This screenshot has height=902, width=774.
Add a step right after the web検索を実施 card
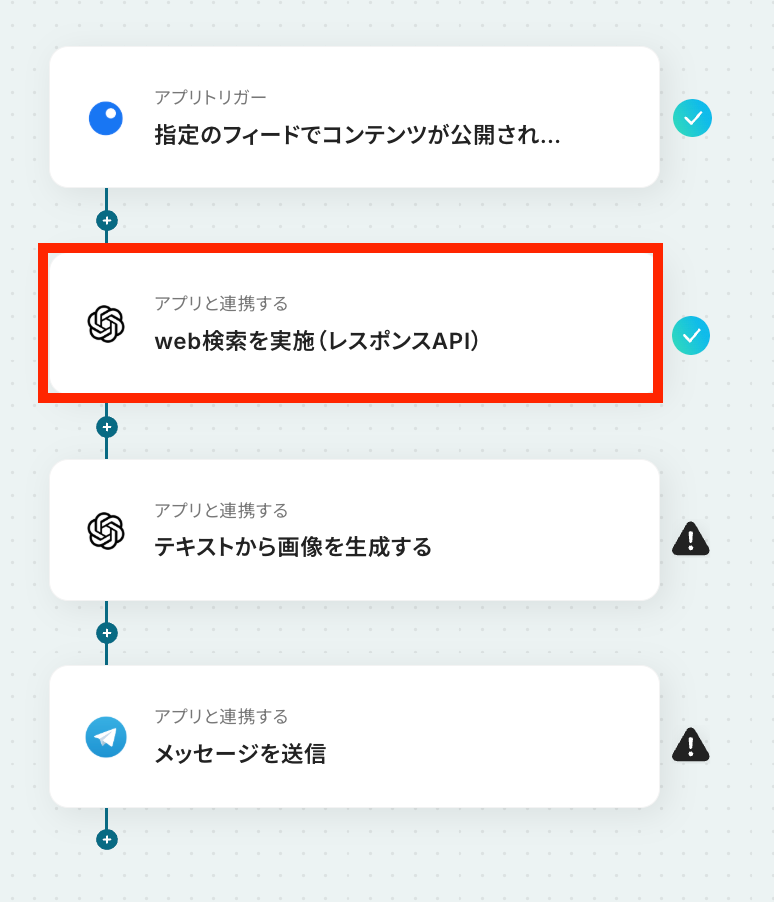[x=107, y=427]
